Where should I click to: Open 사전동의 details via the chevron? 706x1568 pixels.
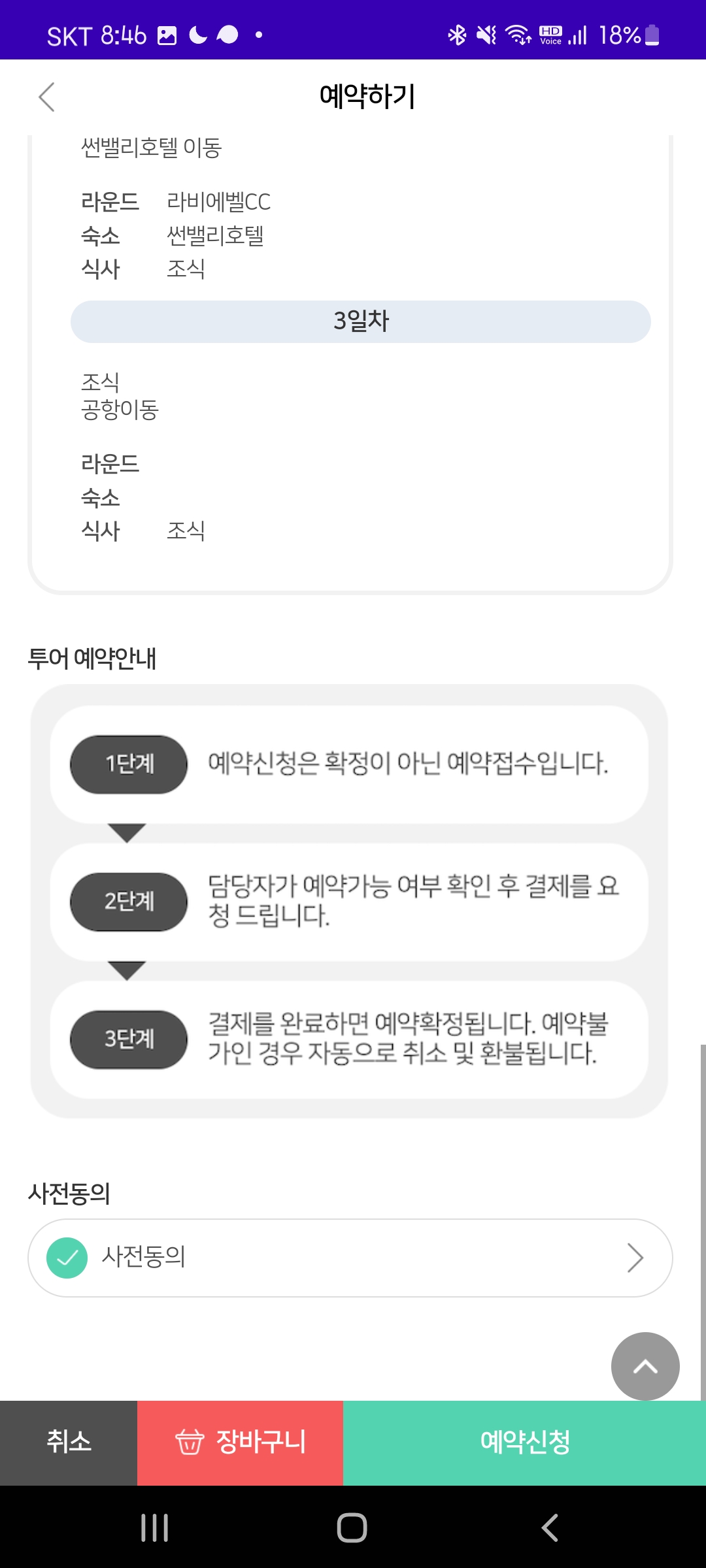tap(635, 1258)
